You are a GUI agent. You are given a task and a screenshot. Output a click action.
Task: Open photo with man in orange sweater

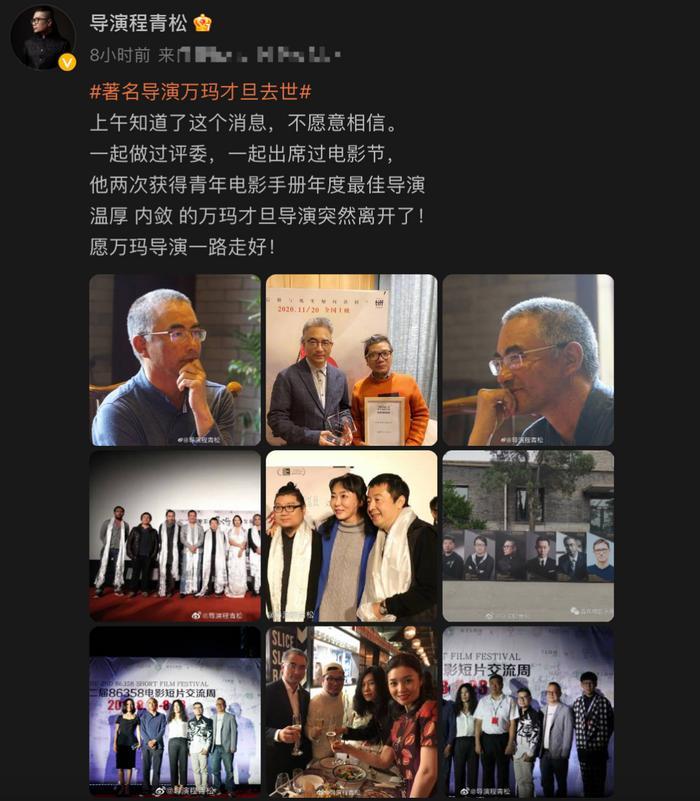click(351, 360)
